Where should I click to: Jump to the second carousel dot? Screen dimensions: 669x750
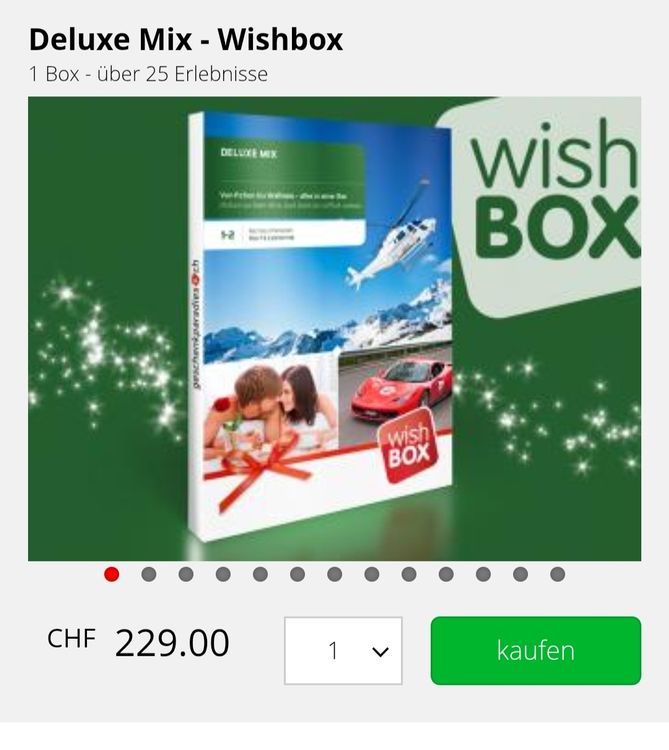click(149, 574)
